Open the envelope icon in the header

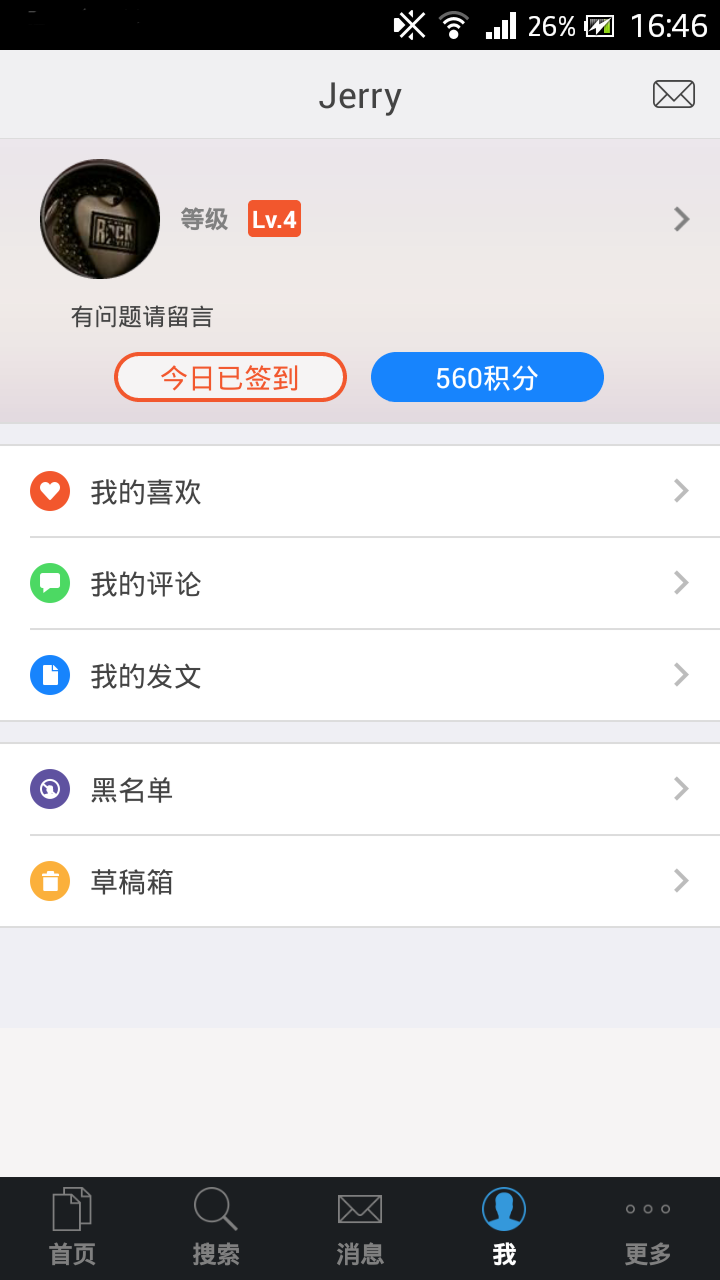(673, 94)
